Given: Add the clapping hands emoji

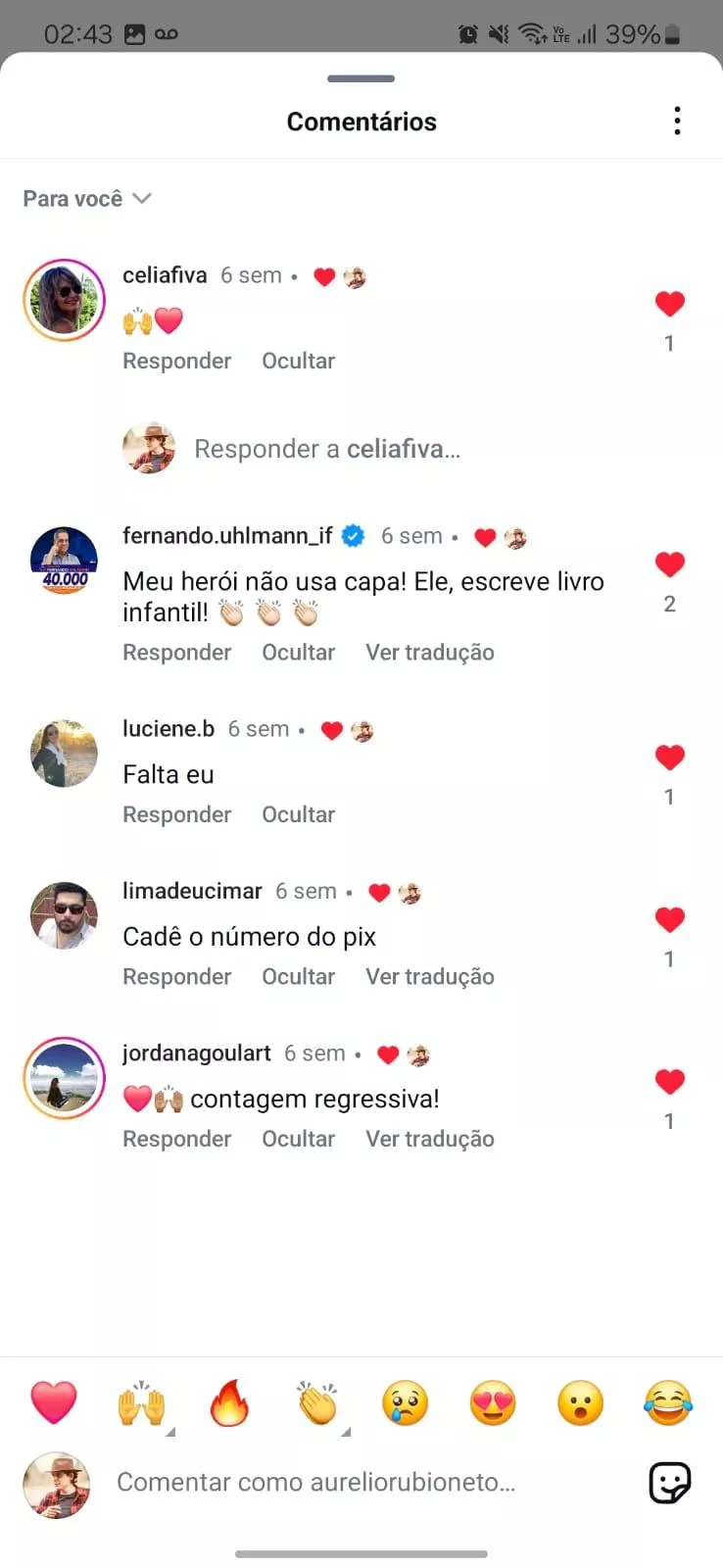Looking at the screenshot, I should pyautogui.click(x=317, y=1403).
